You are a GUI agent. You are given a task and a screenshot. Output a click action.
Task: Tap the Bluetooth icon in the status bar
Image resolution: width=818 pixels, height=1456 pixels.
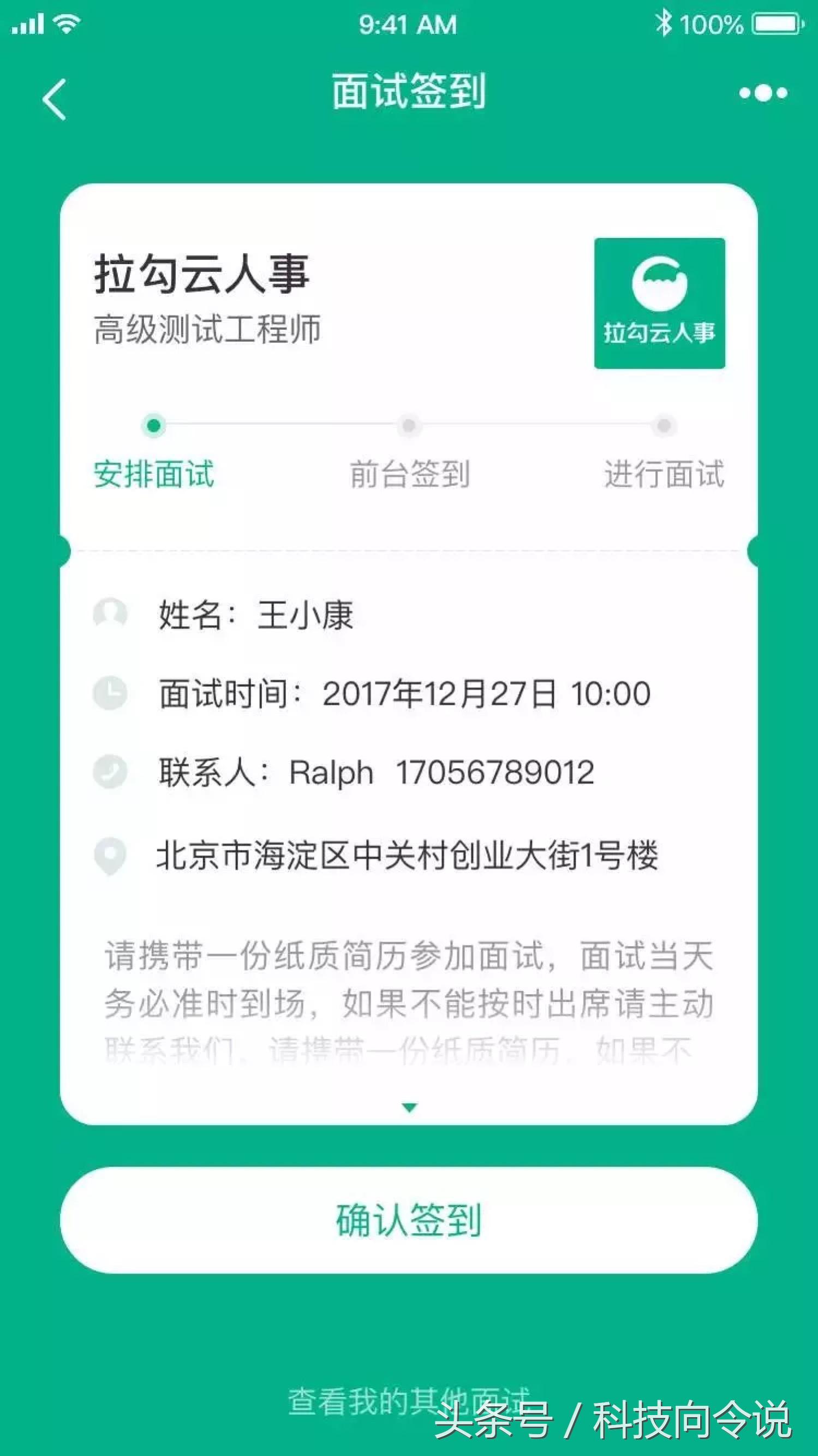(664, 22)
